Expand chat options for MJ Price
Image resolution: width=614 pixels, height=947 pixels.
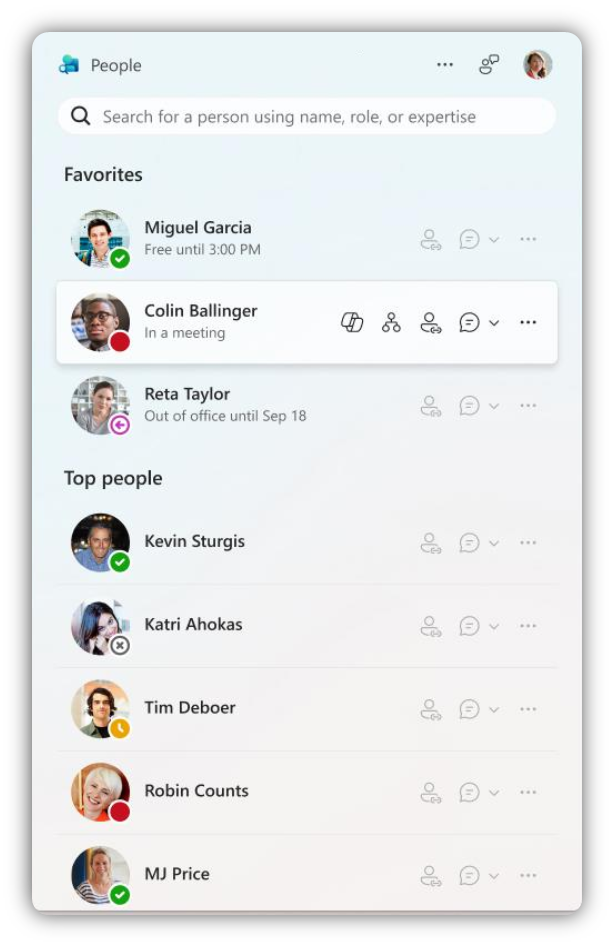click(x=494, y=876)
